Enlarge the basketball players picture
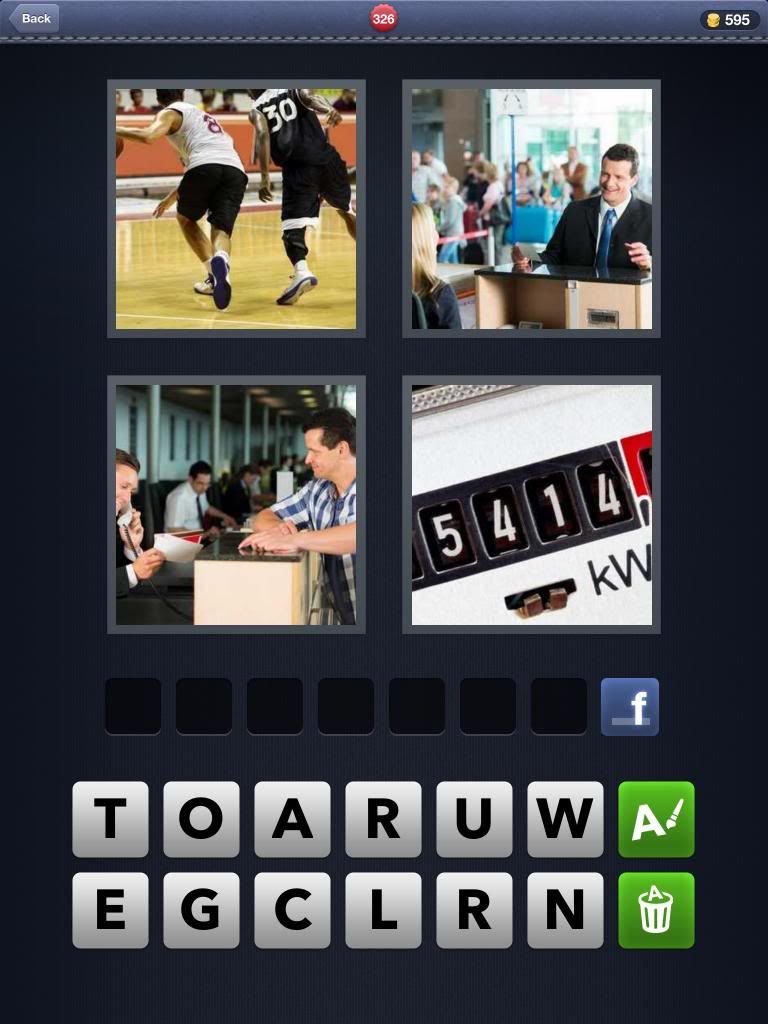The width and height of the screenshot is (768, 1024). click(x=236, y=208)
